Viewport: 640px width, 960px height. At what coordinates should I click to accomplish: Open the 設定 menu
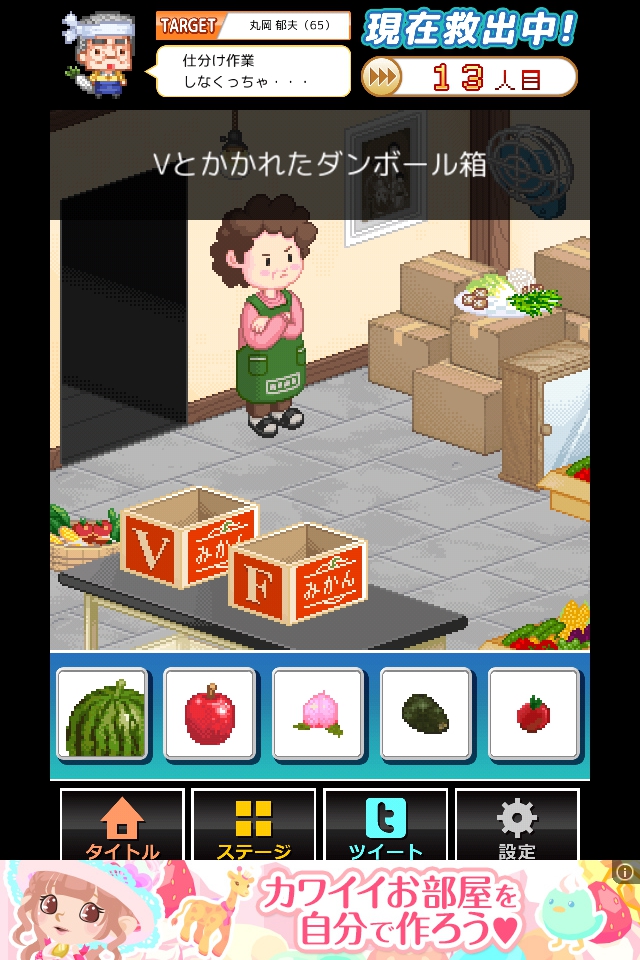click(x=517, y=826)
